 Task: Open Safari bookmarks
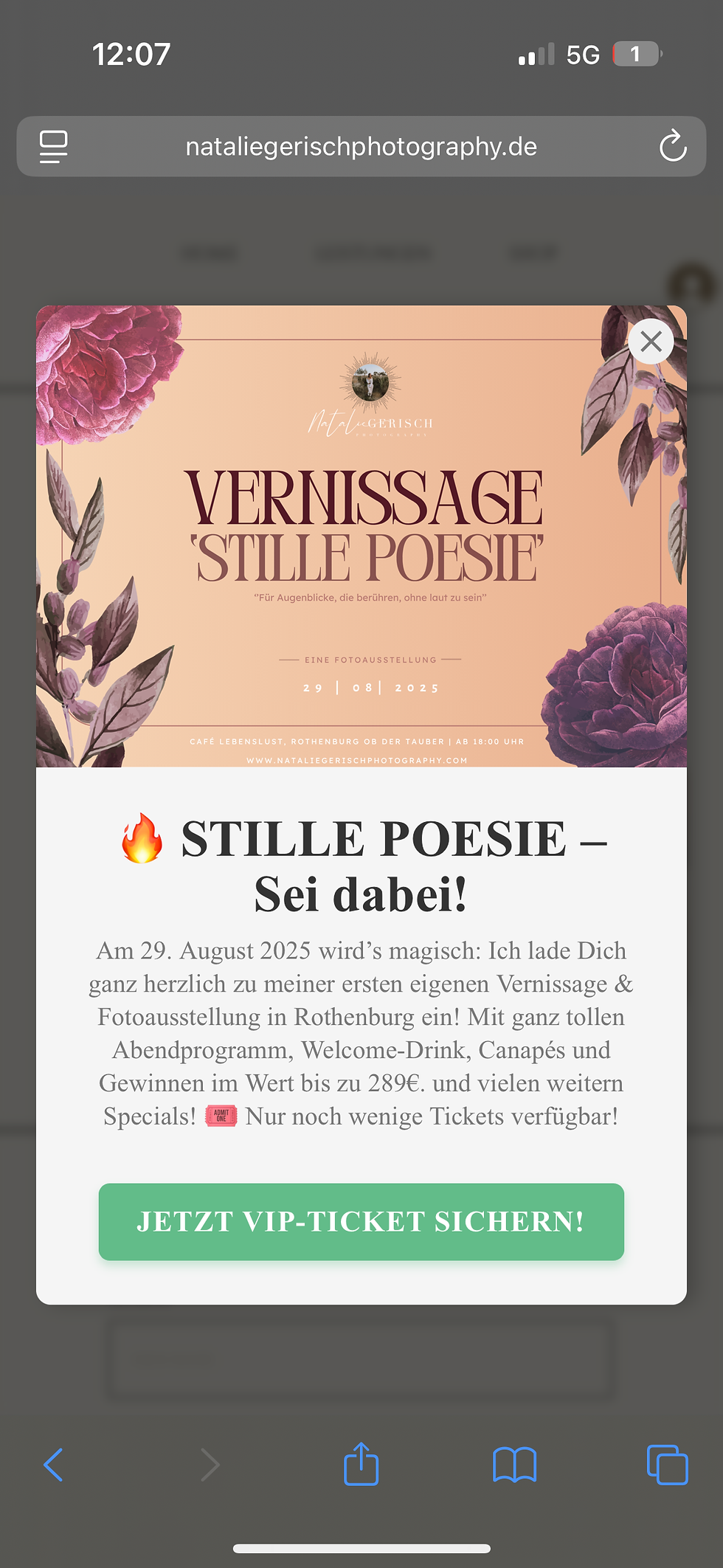514,1465
